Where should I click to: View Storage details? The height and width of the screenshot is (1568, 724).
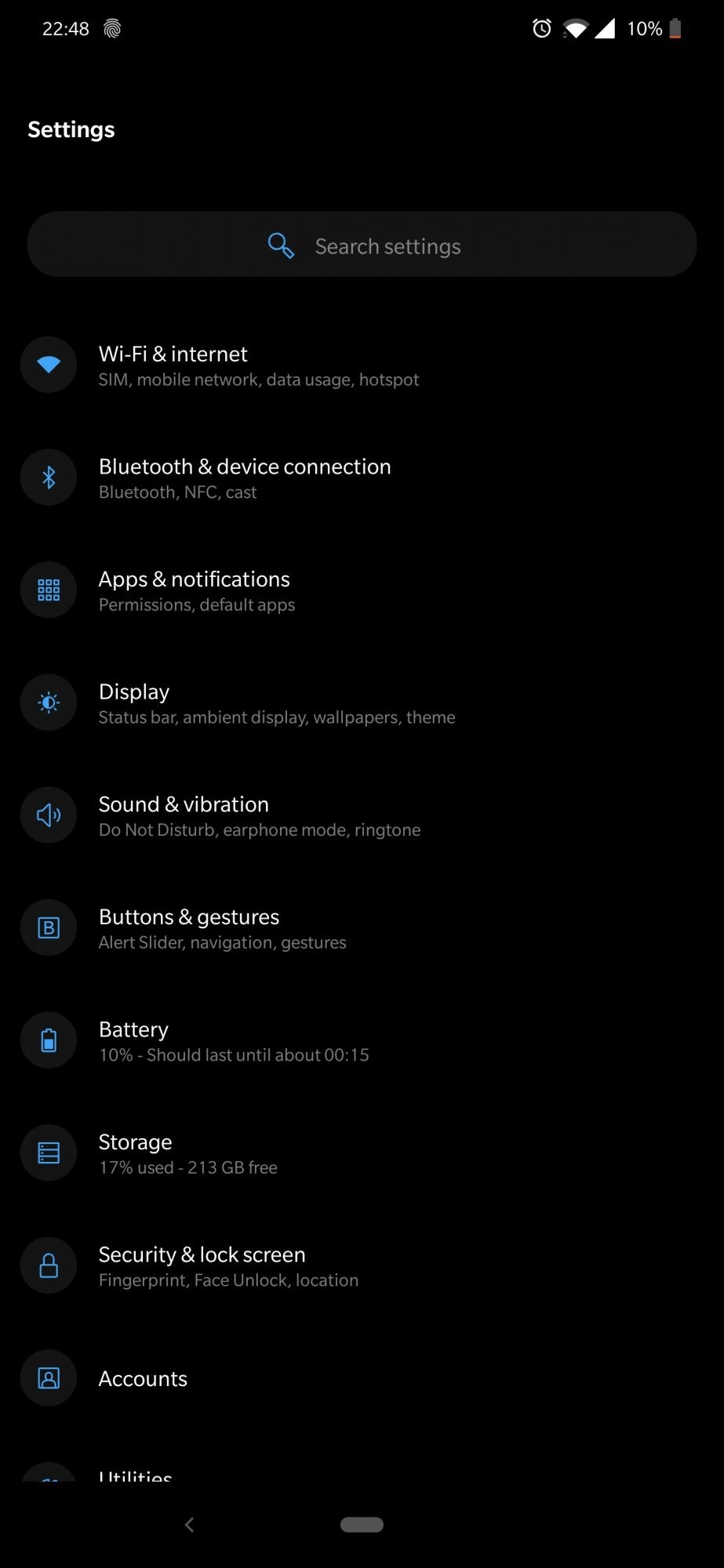click(x=188, y=1153)
